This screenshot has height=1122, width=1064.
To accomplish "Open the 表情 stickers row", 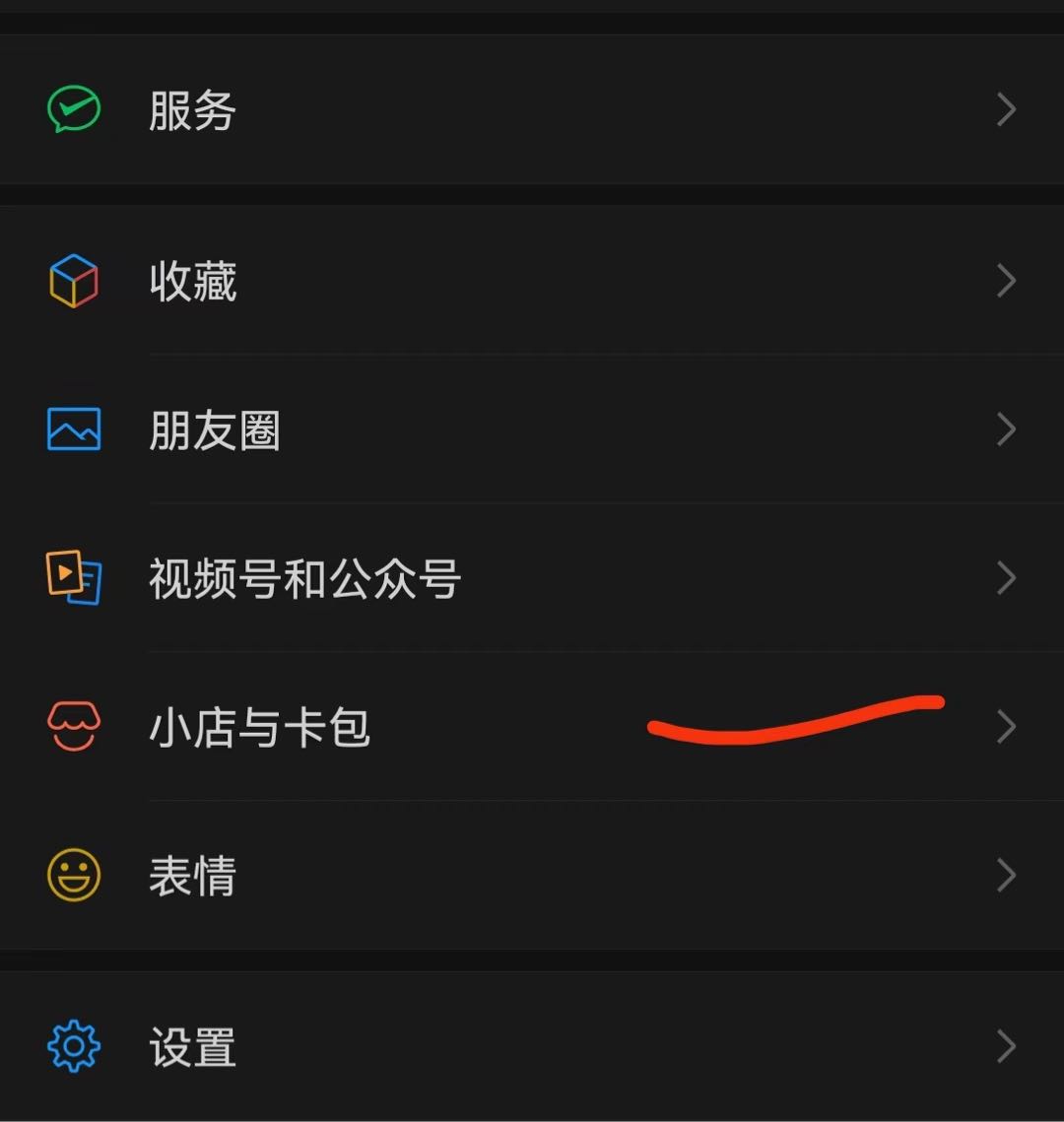I will (x=191, y=875).
